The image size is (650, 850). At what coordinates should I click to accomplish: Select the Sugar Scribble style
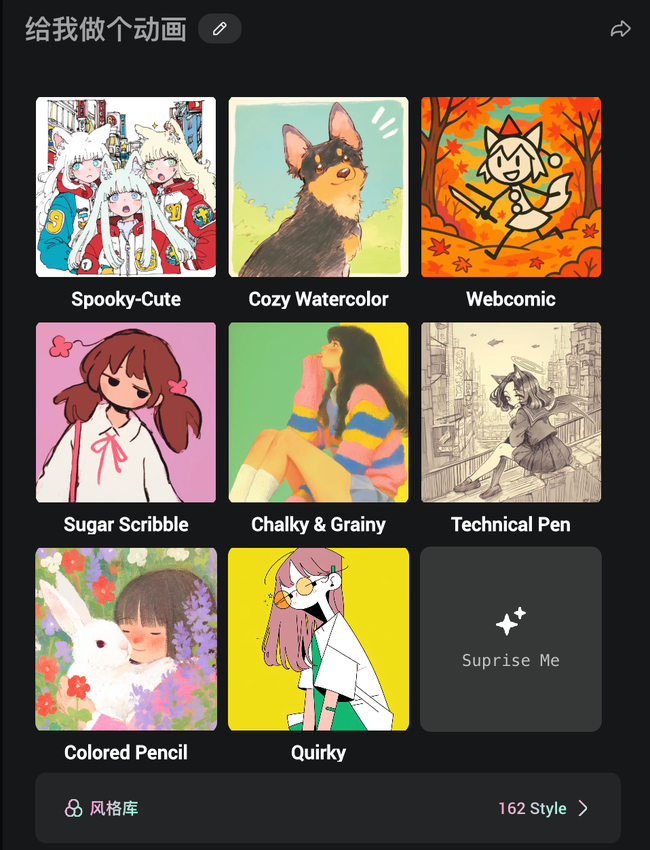pyautogui.click(x=126, y=412)
